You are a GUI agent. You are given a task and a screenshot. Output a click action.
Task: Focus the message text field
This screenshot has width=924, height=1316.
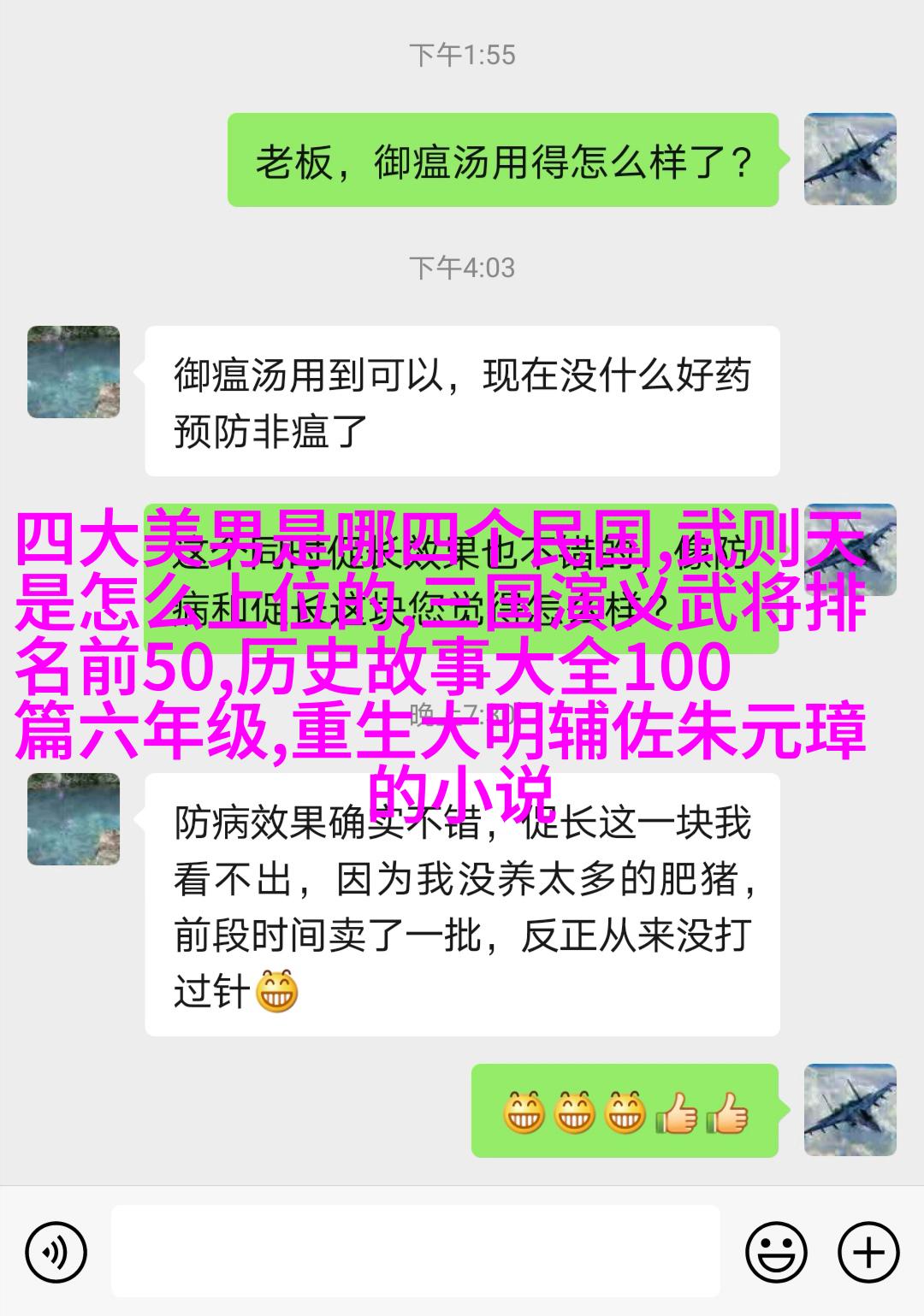(x=415, y=1253)
